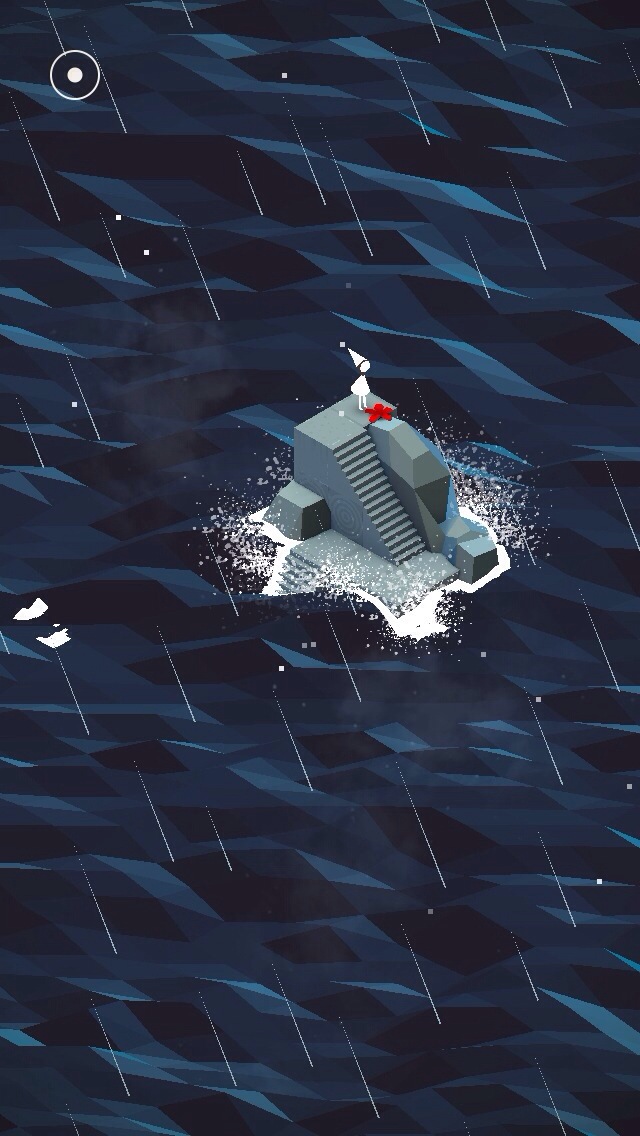
Task: Open the circular pause menu button
Action: coord(75,75)
